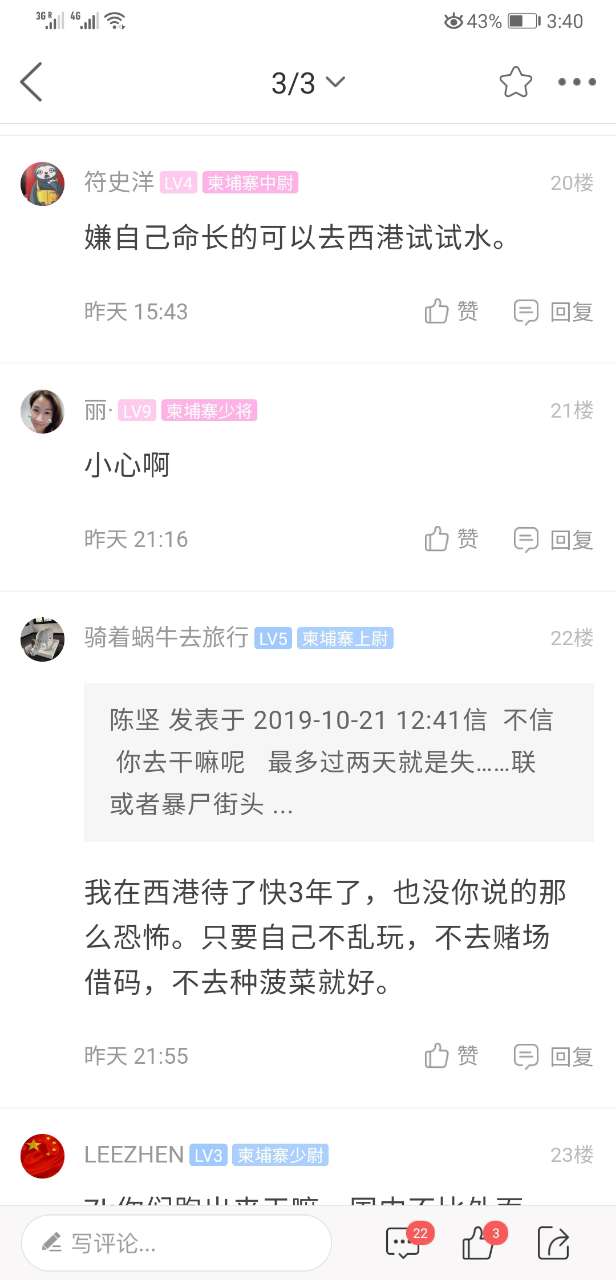616x1280 pixels.
Task: Open the three-dot overflow menu
Action: pos(577,82)
